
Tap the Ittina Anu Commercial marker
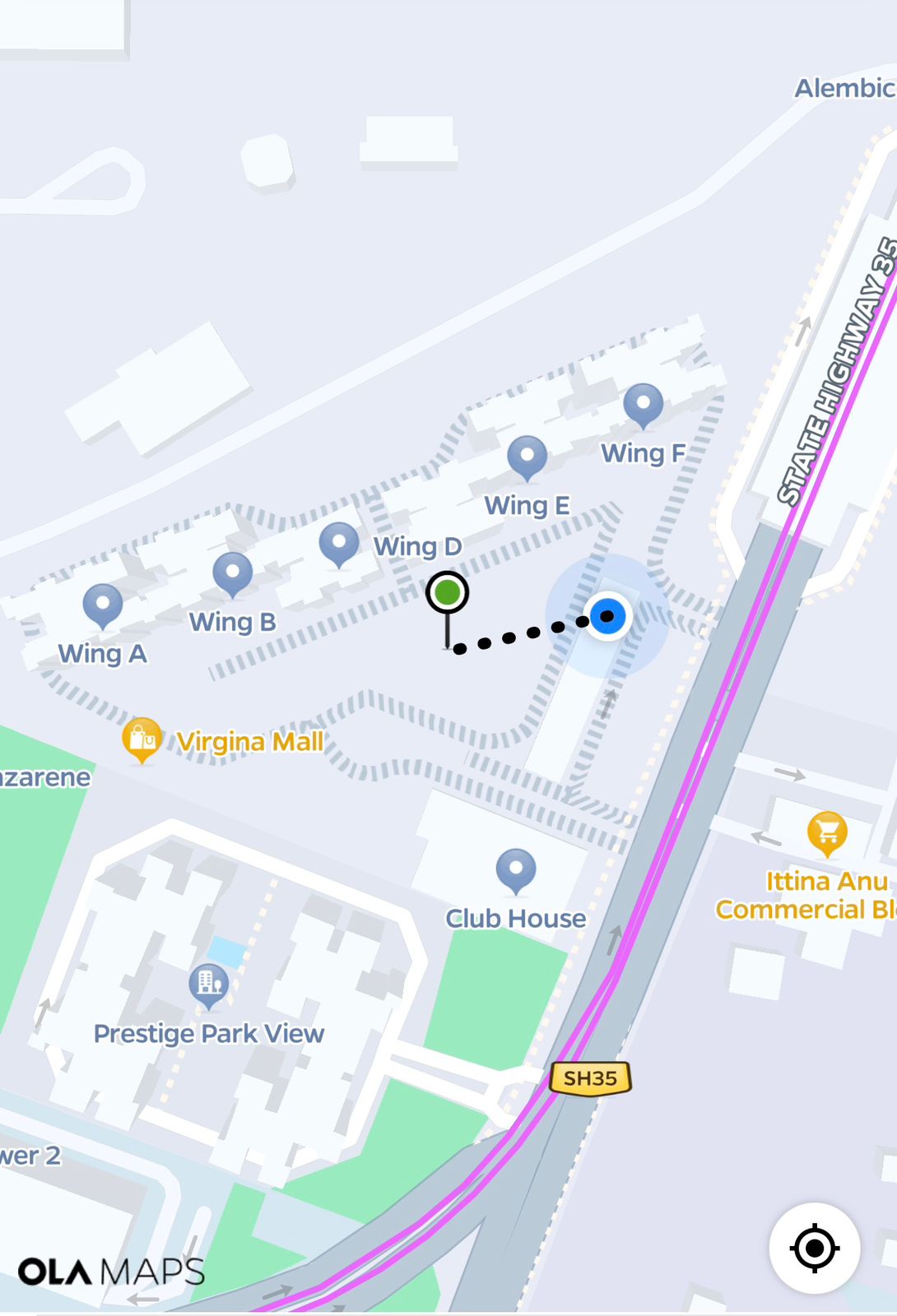[x=827, y=832]
